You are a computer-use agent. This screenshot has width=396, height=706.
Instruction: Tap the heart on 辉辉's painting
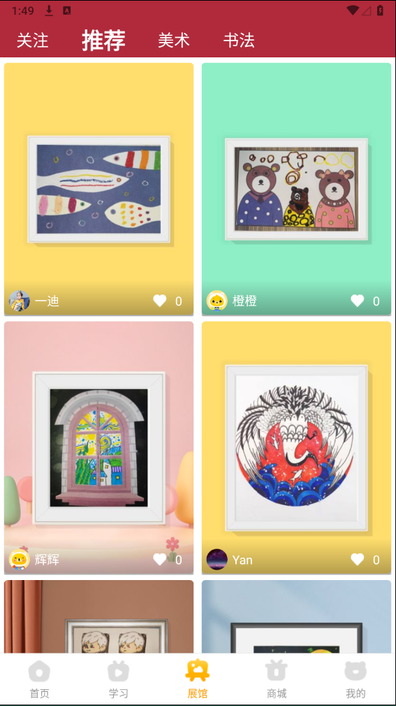click(160, 560)
